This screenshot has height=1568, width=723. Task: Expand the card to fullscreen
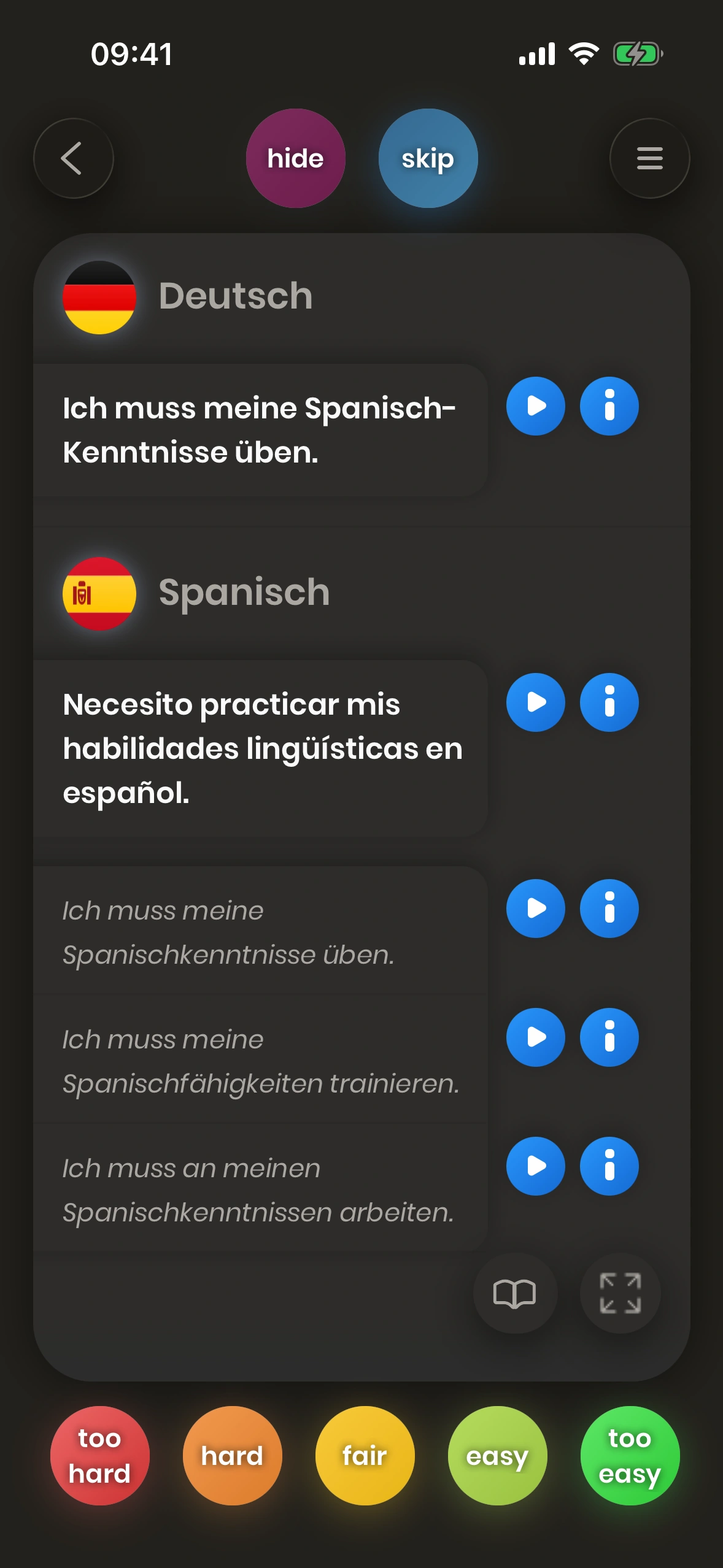[620, 1293]
